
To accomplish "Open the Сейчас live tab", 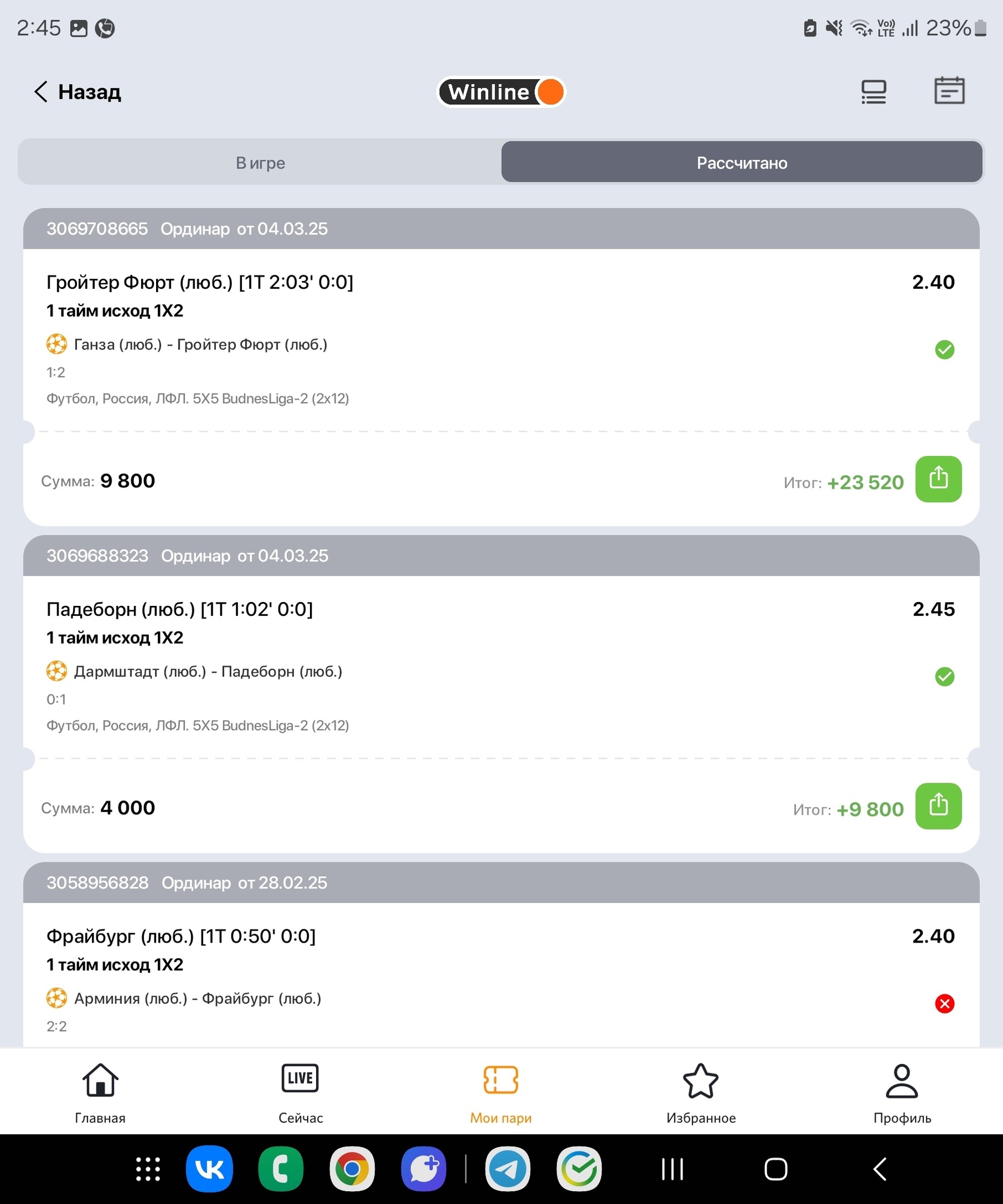I will point(301,1093).
